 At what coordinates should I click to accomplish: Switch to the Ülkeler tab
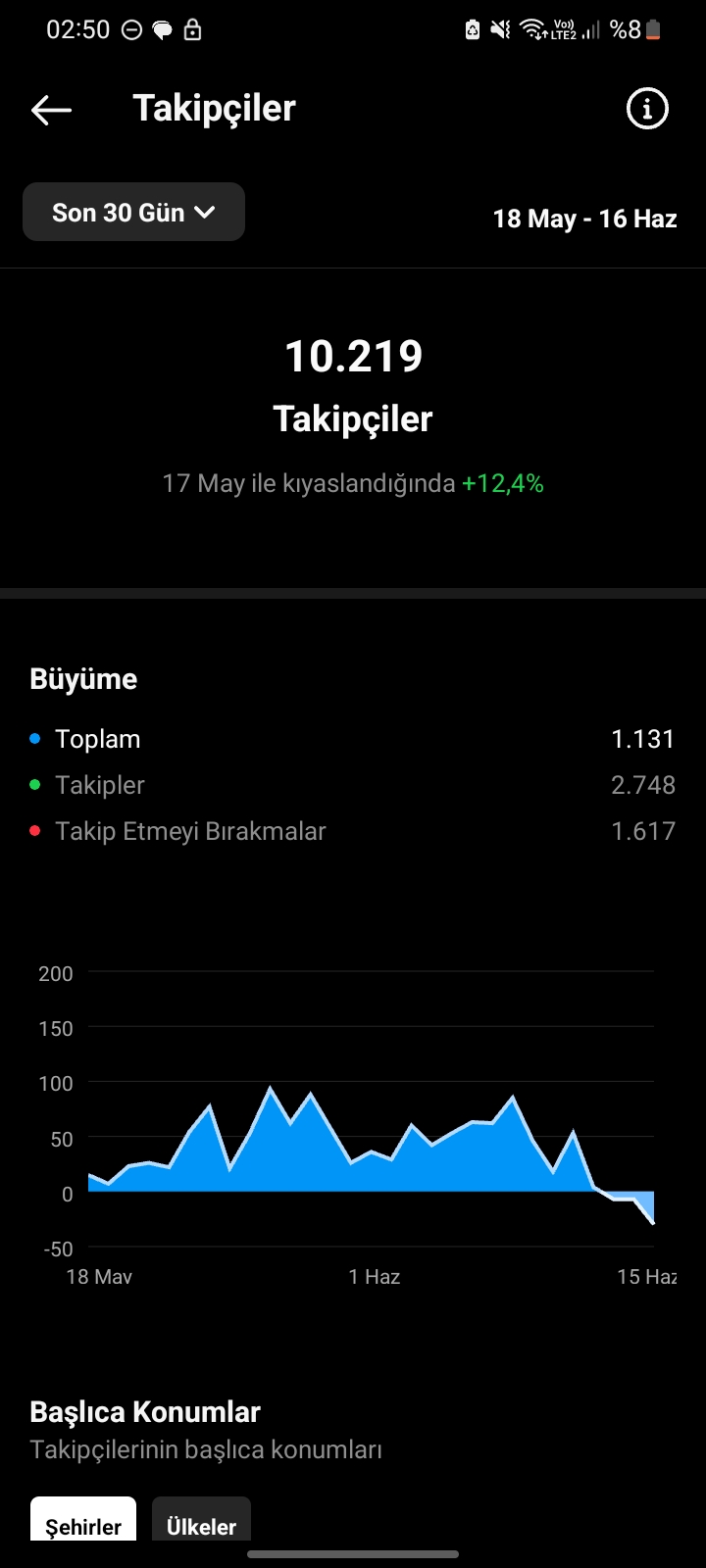(201, 1521)
